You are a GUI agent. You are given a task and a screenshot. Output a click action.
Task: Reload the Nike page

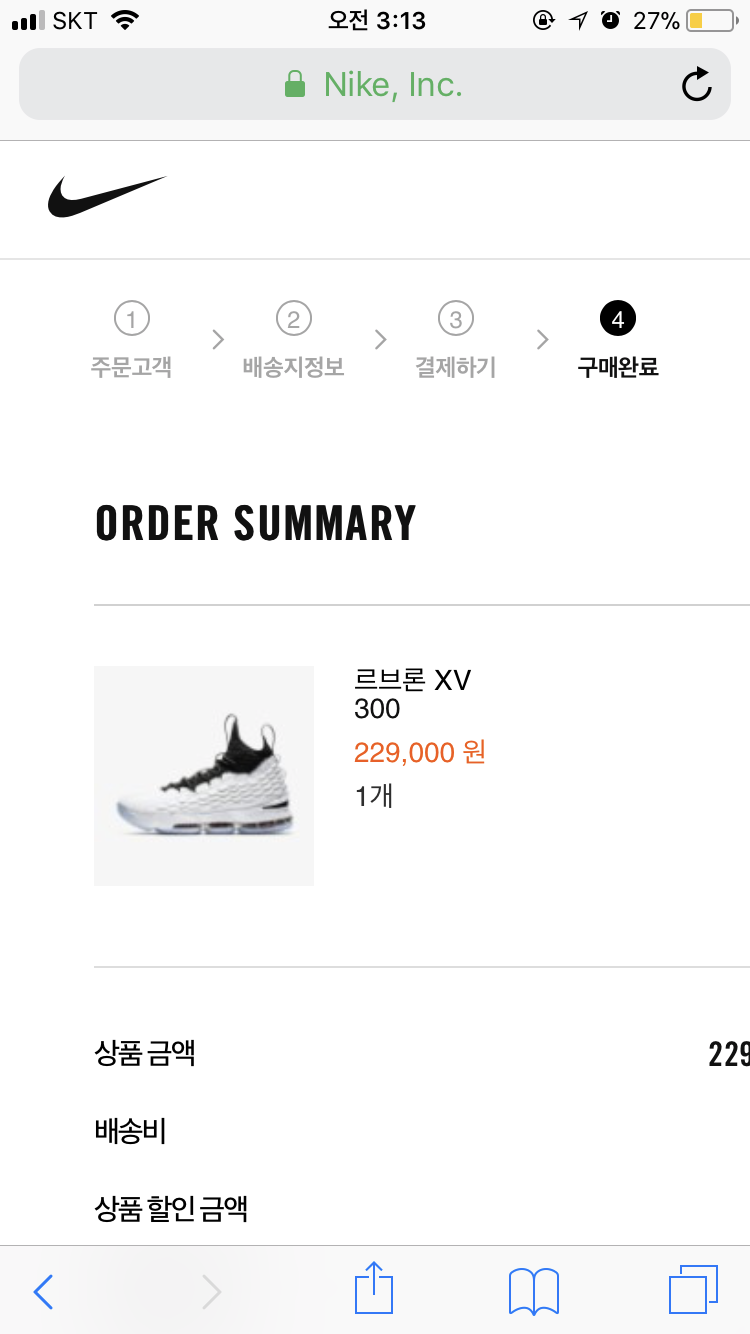click(696, 85)
